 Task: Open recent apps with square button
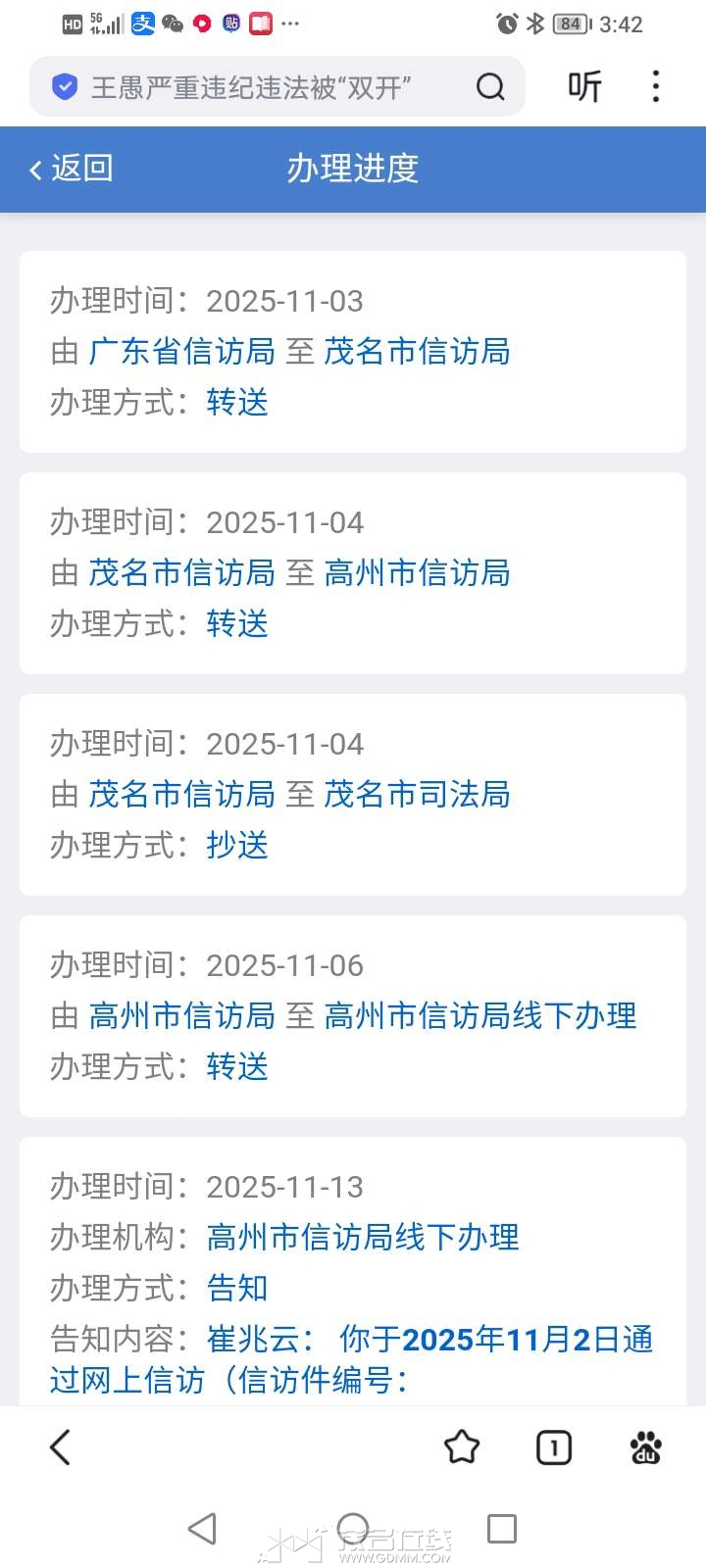pos(502,1529)
